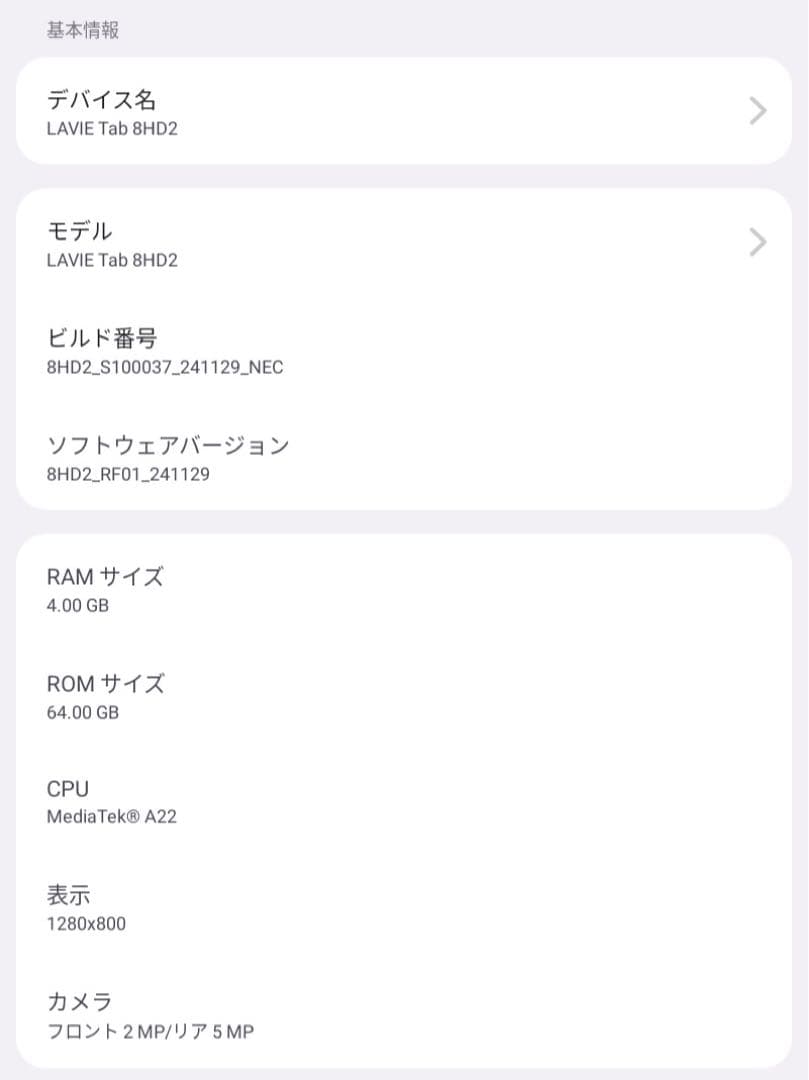Tap the 4.00 GB RAM value

click(x=76, y=605)
